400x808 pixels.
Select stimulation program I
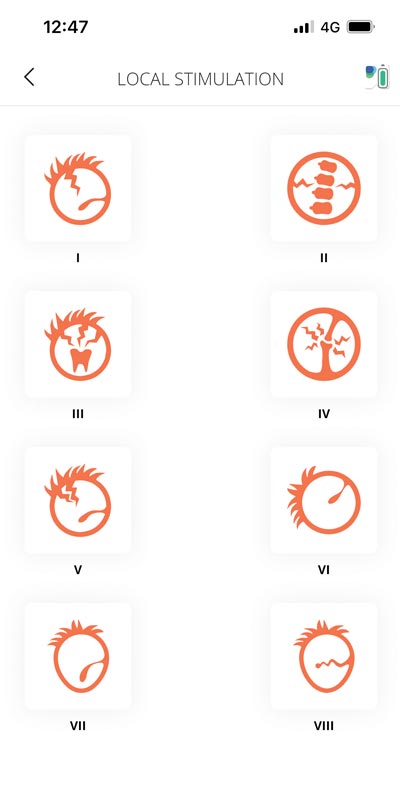click(x=78, y=188)
